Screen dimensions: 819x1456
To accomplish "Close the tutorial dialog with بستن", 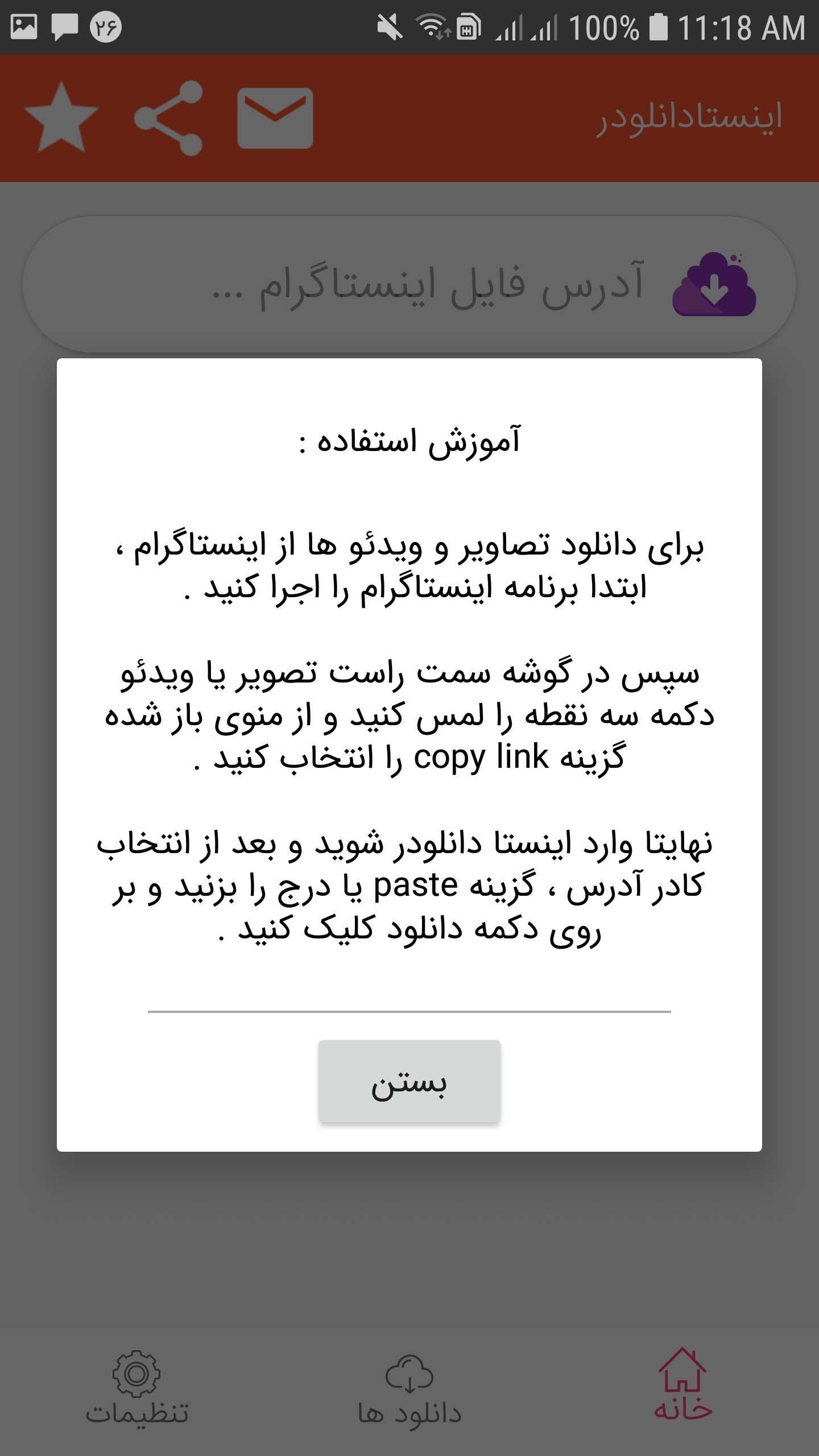I will 409,1082.
